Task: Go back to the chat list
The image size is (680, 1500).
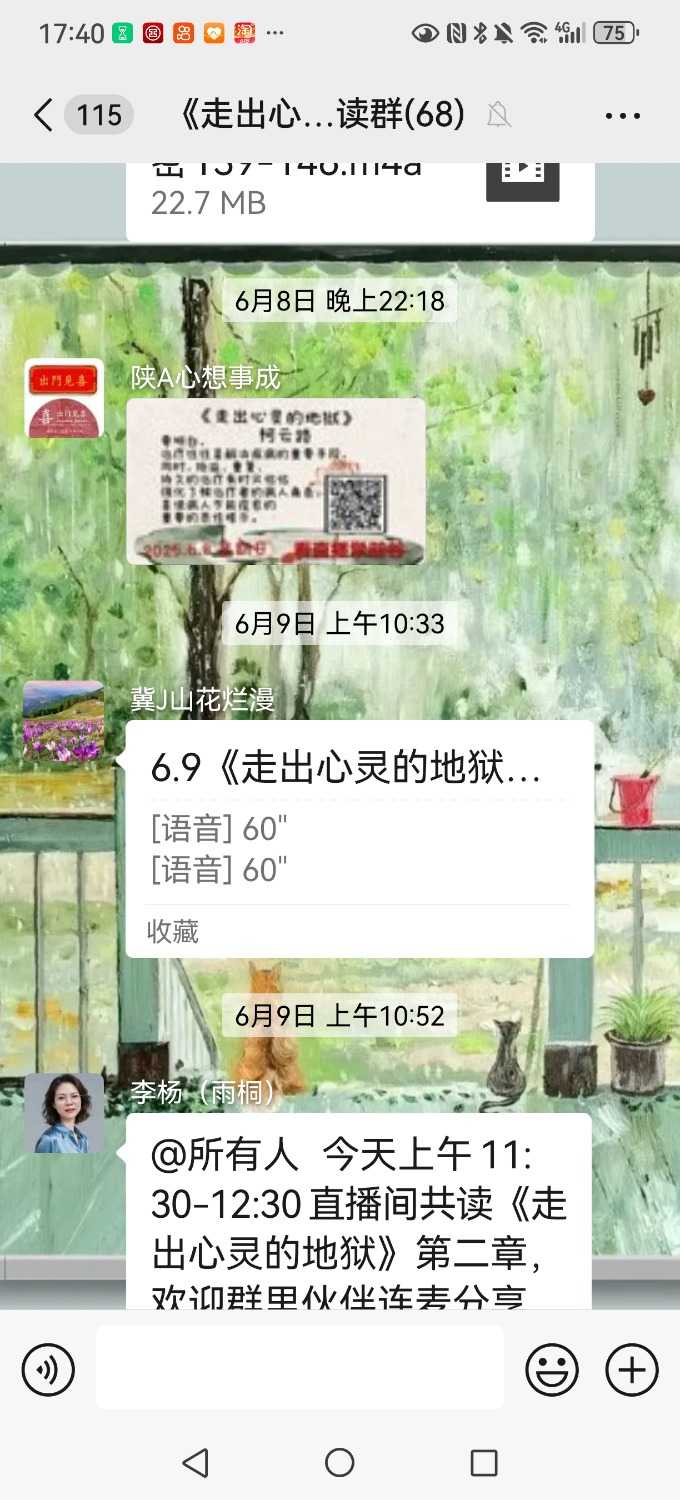Action: [x=42, y=116]
